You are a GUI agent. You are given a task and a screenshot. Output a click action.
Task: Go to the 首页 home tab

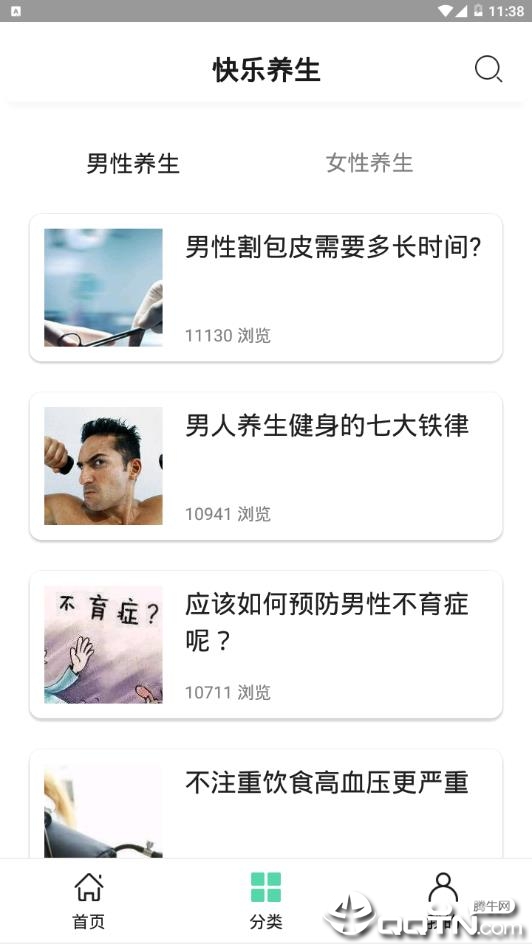pos(88,901)
